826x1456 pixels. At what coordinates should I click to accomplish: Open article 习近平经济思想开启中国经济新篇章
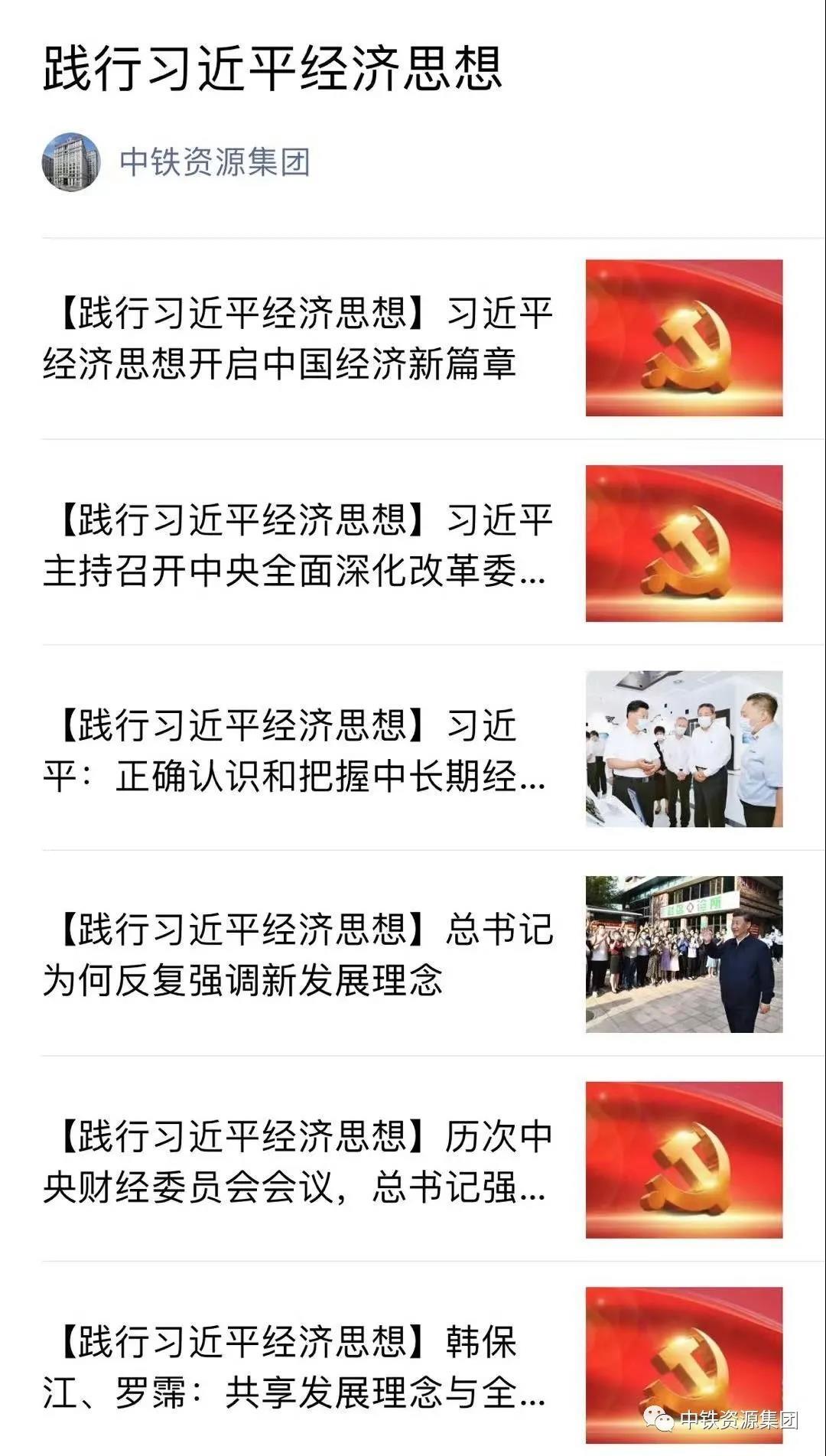298,338
